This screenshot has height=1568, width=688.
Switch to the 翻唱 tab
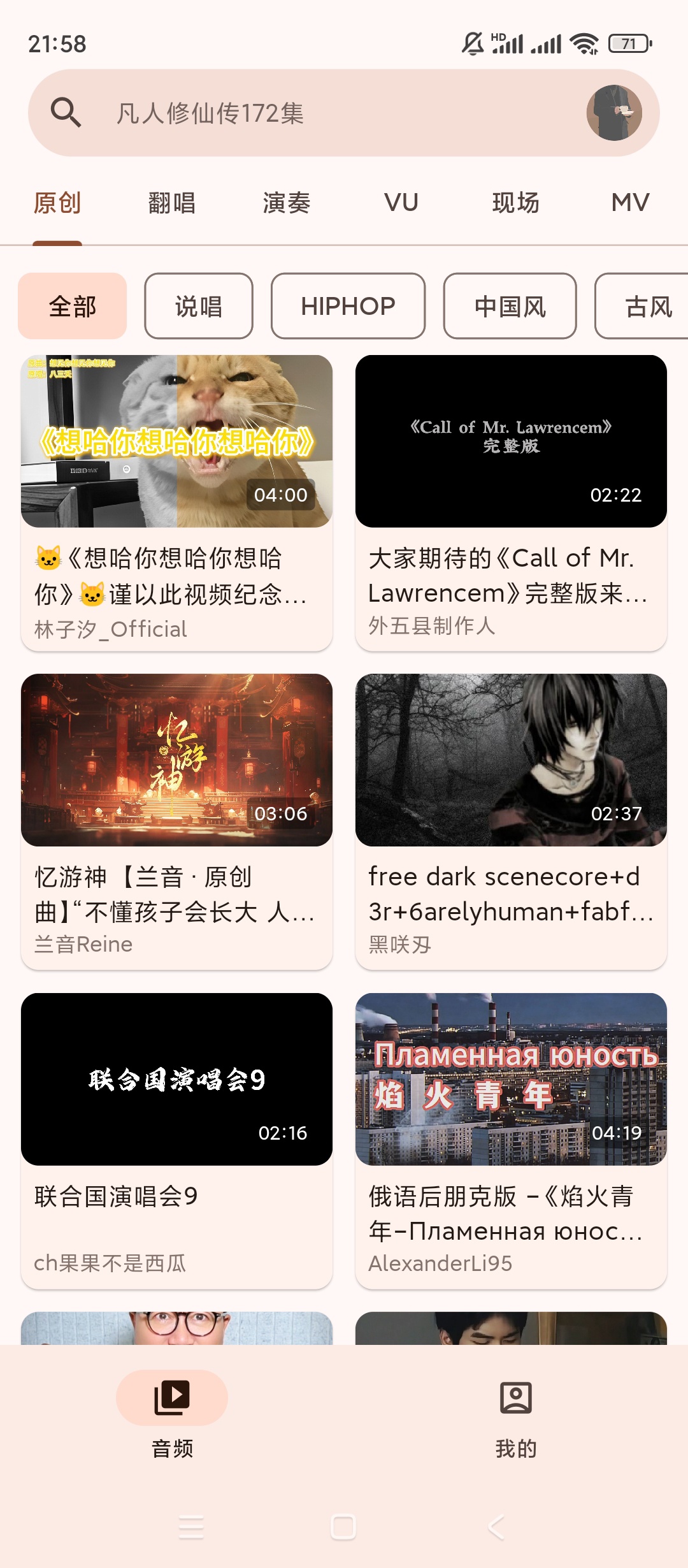(x=171, y=203)
